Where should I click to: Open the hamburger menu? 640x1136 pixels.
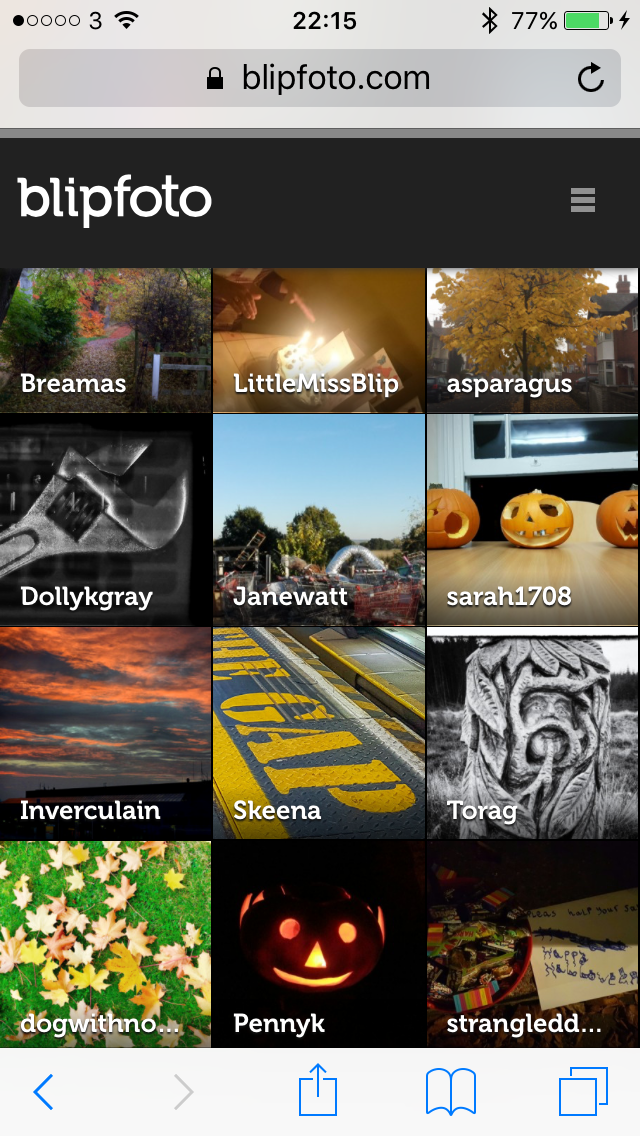pyautogui.click(x=583, y=200)
